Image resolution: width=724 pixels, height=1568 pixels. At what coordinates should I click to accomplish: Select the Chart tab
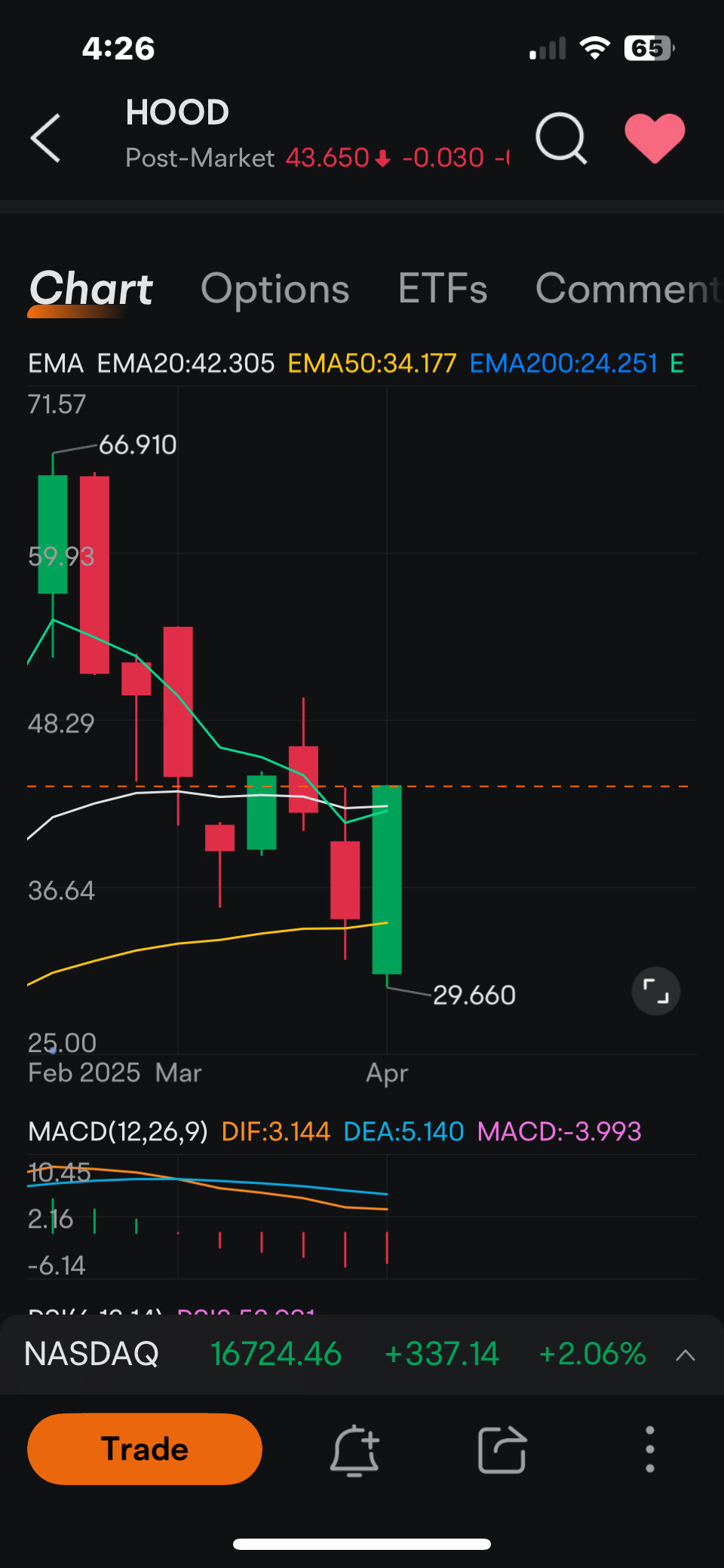[91, 290]
